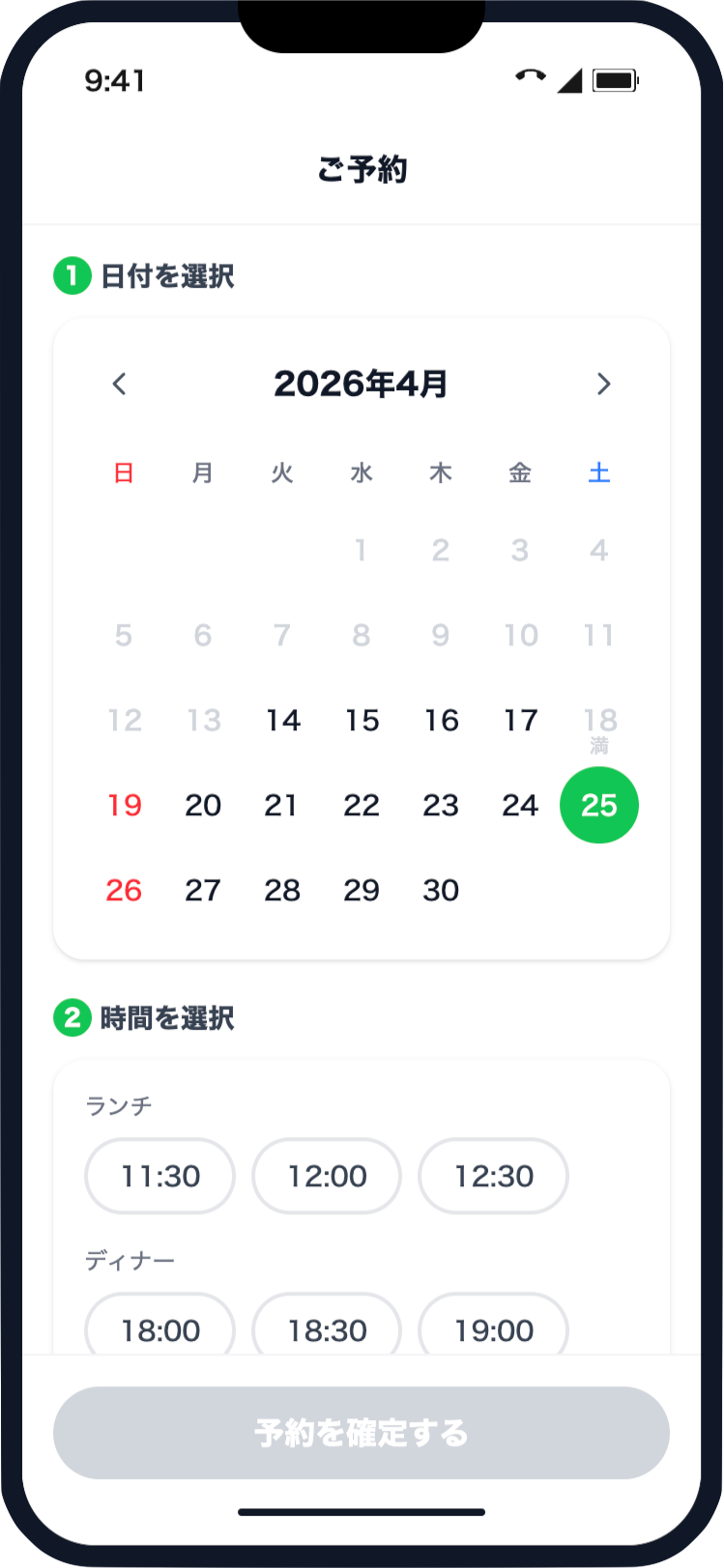Select the 18:30 dinner time
The height and width of the screenshot is (1568, 724).
(327, 1330)
